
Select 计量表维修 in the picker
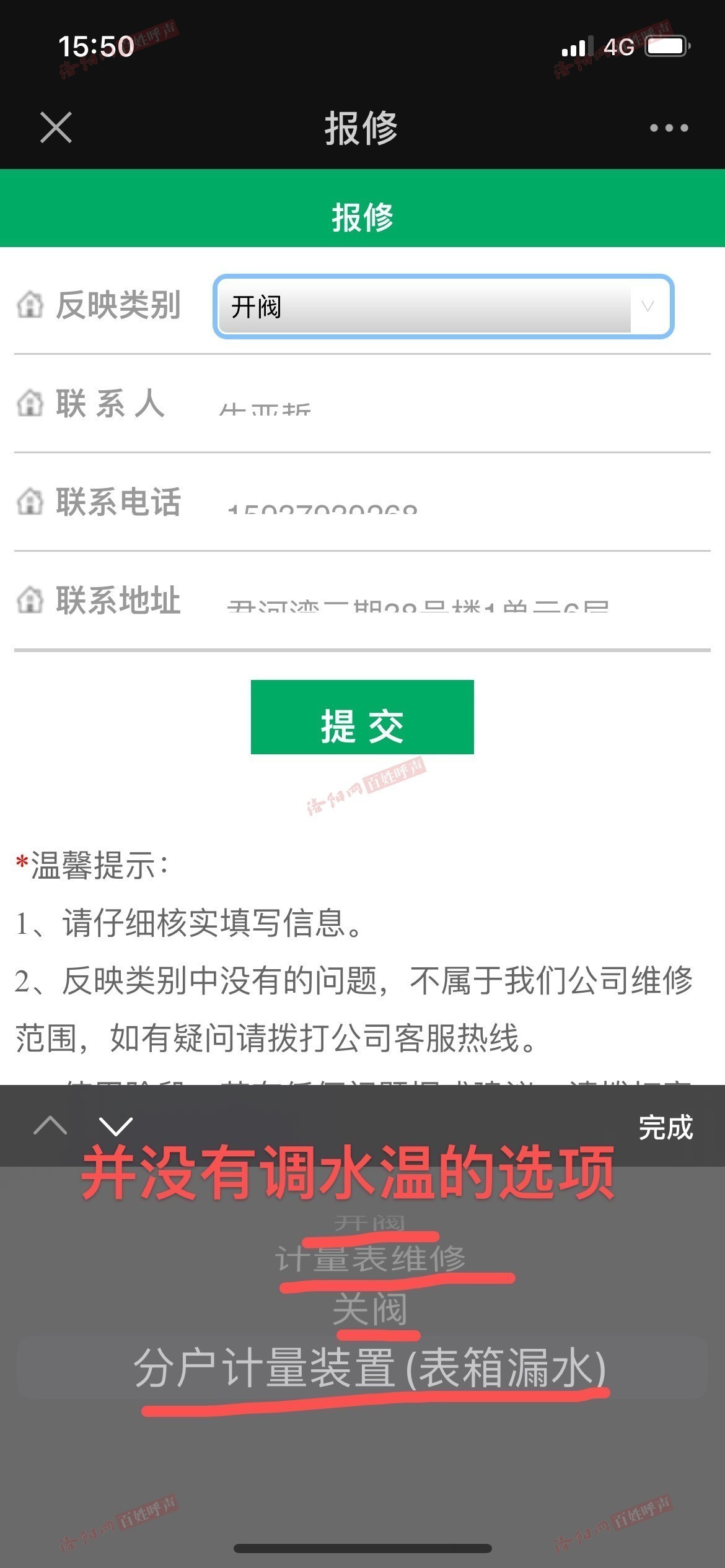pos(370,1258)
